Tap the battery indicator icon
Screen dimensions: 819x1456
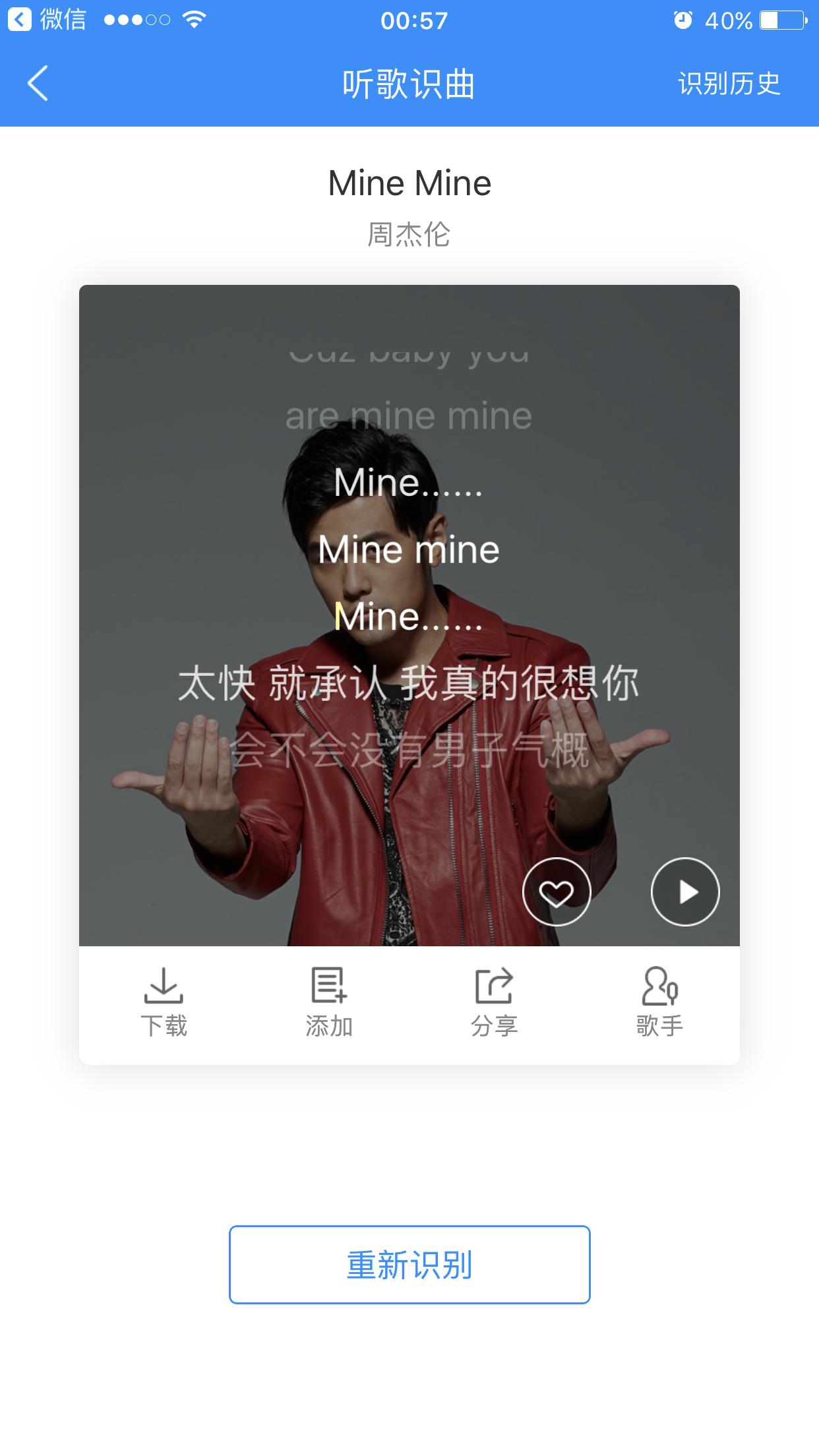click(778, 20)
